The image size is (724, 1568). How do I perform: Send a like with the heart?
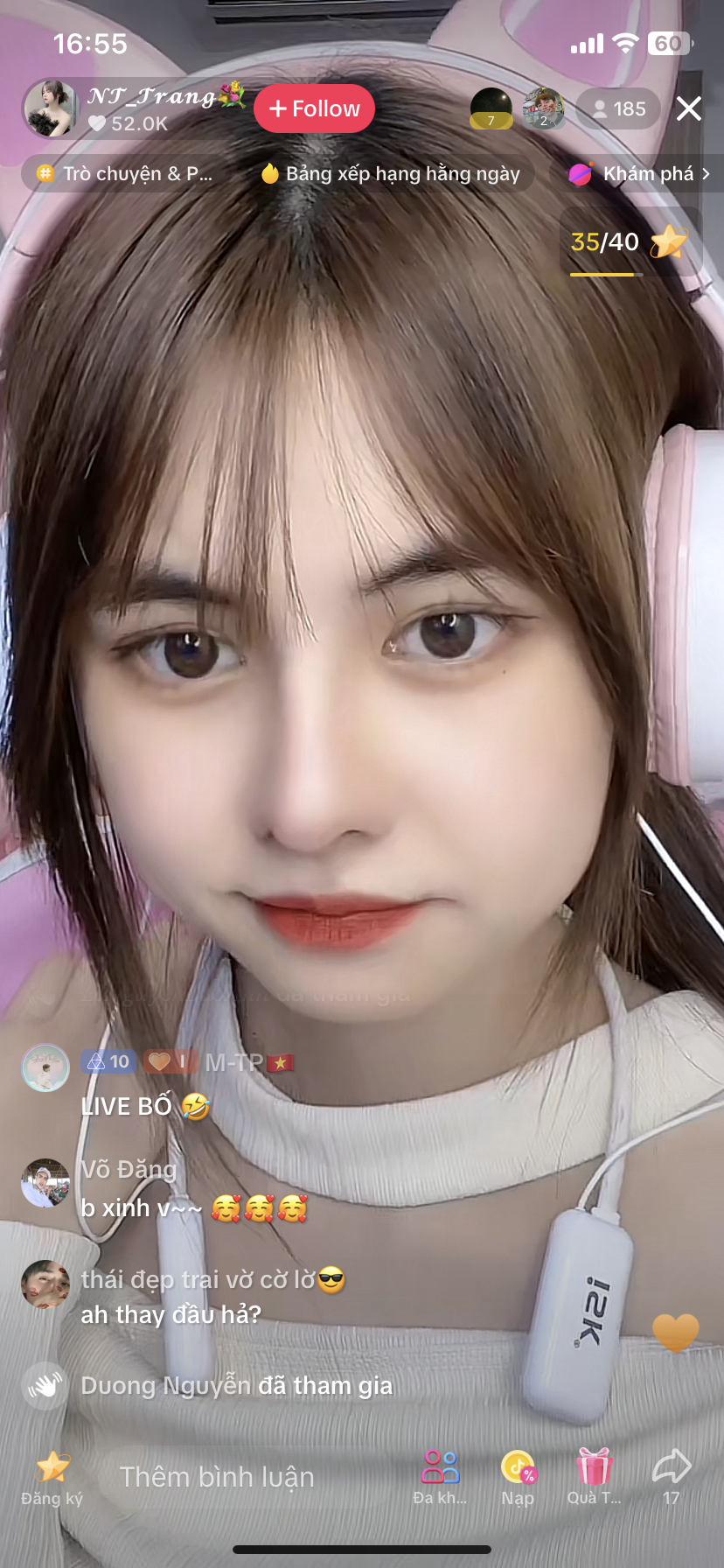675,1332
